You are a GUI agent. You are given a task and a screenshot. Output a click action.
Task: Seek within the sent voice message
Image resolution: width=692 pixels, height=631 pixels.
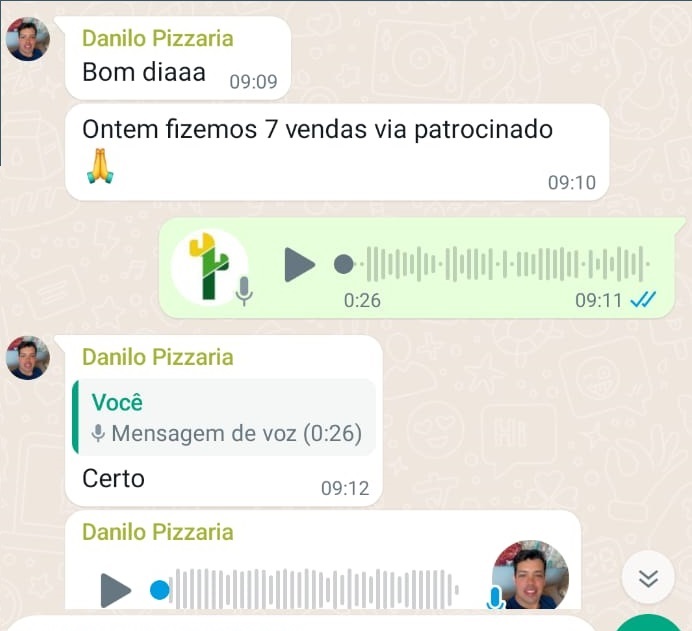pos(500,265)
